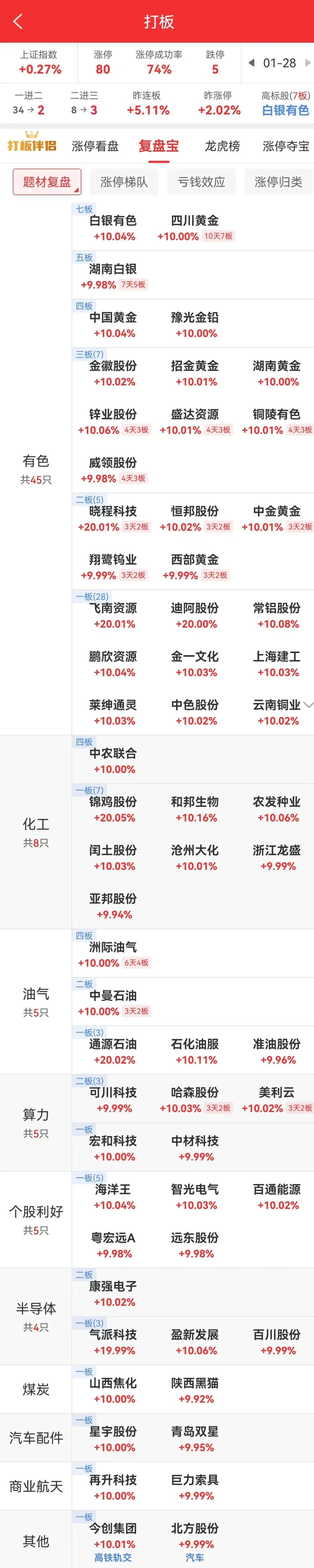This screenshot has height=1568, width=314.
Task: Select the 涨停归类 chip
Action: (278, 182)
